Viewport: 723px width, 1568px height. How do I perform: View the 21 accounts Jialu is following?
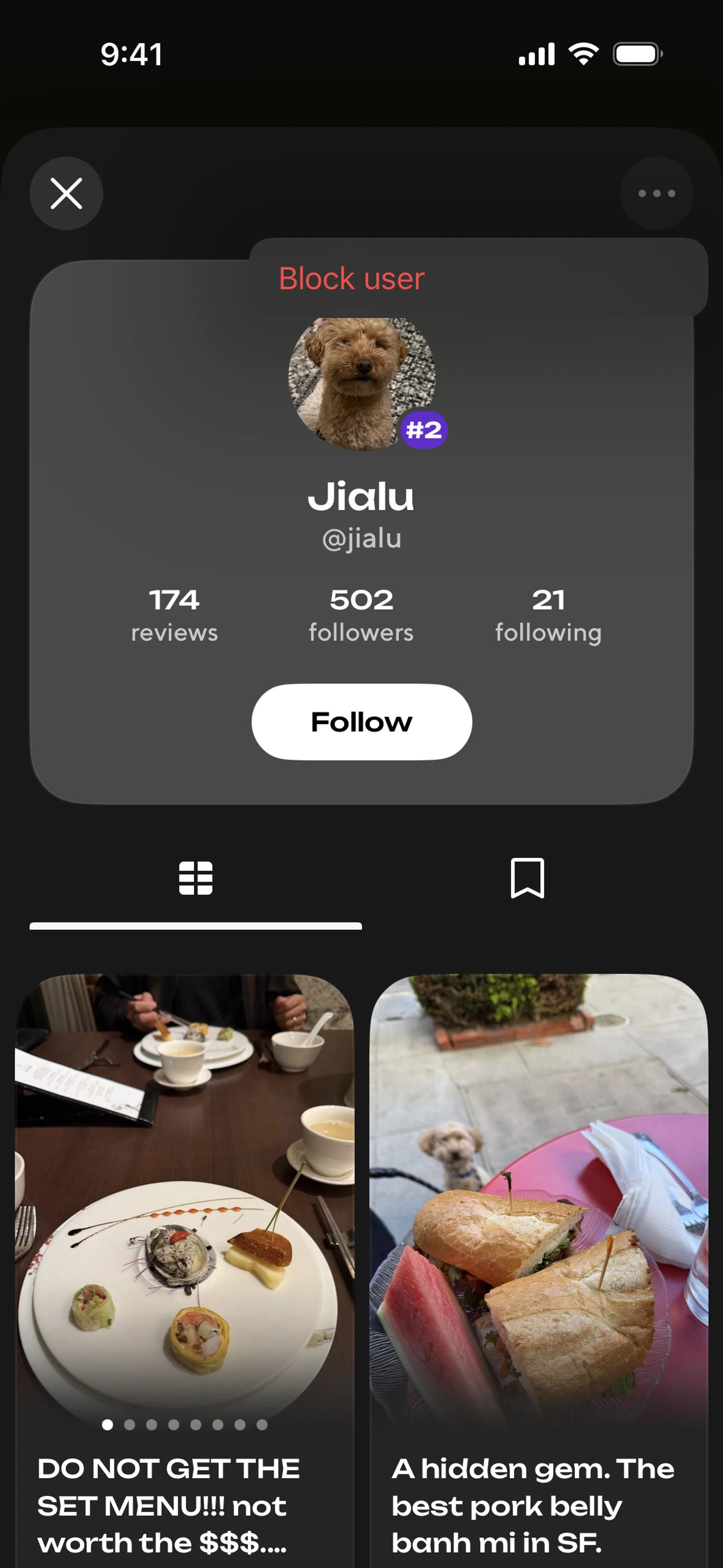(x=548, y=615)
